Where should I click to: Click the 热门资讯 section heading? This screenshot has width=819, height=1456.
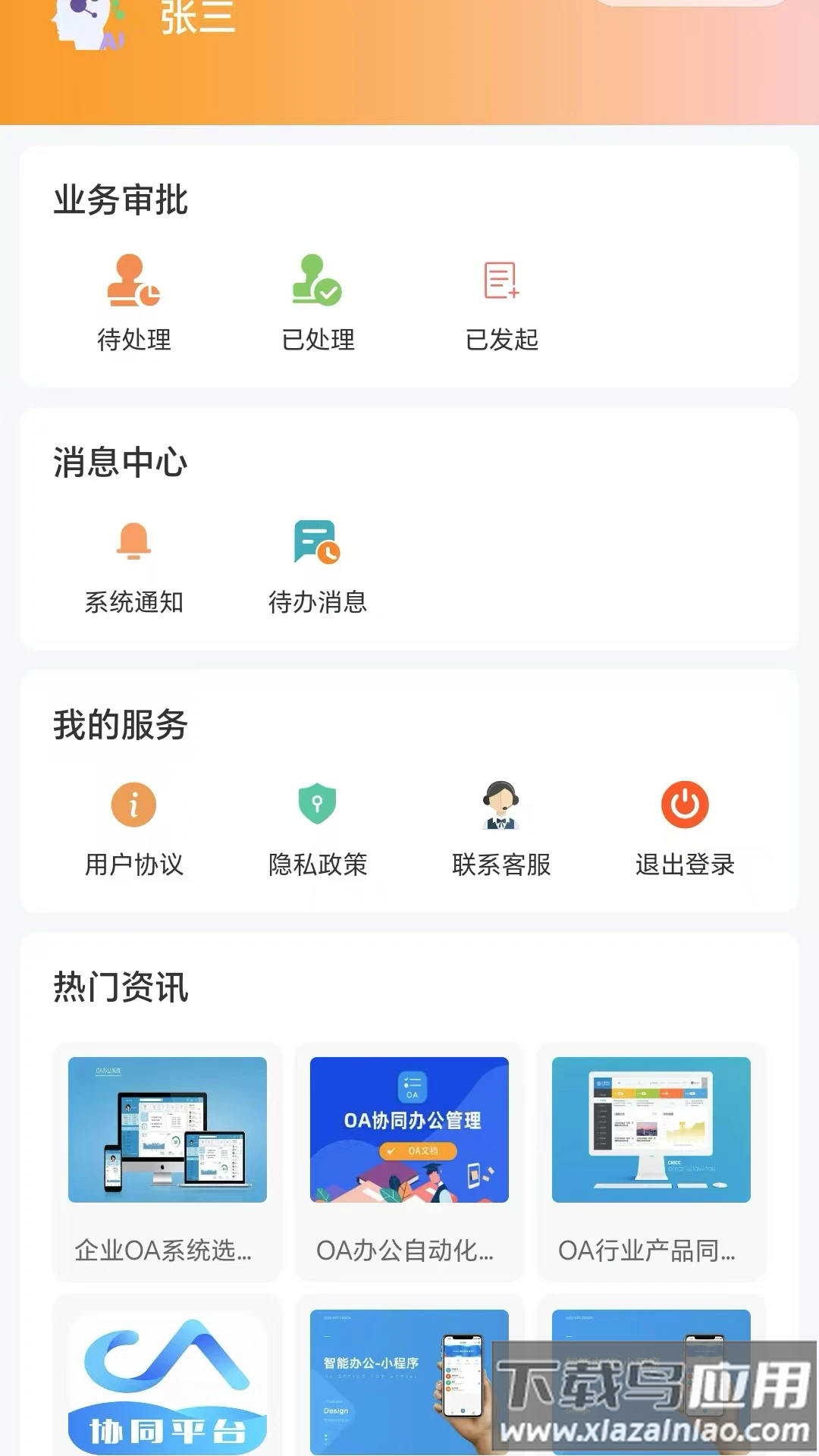pyautogui.click(x=121, y=988)
